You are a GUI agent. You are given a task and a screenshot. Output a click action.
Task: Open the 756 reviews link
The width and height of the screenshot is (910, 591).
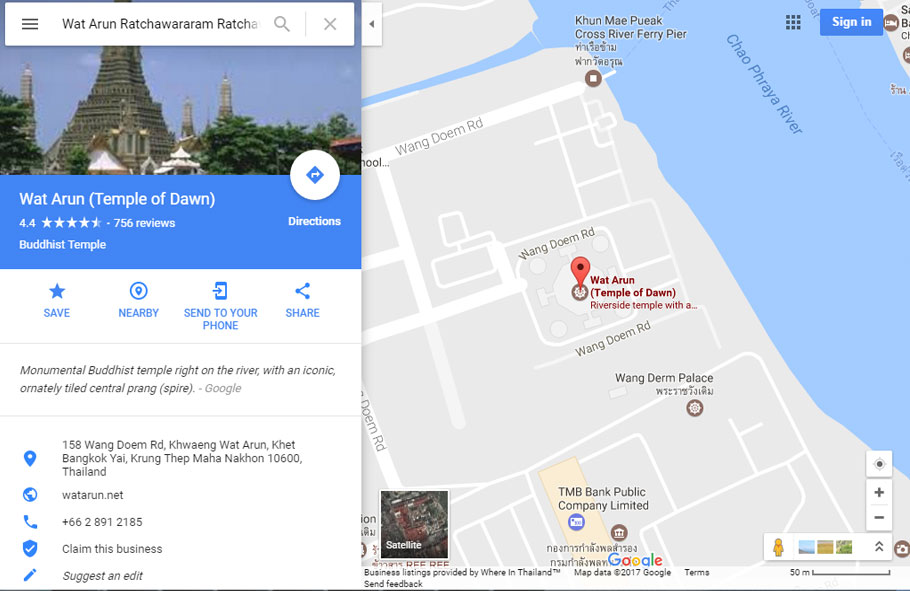click(x=144, y=223)
